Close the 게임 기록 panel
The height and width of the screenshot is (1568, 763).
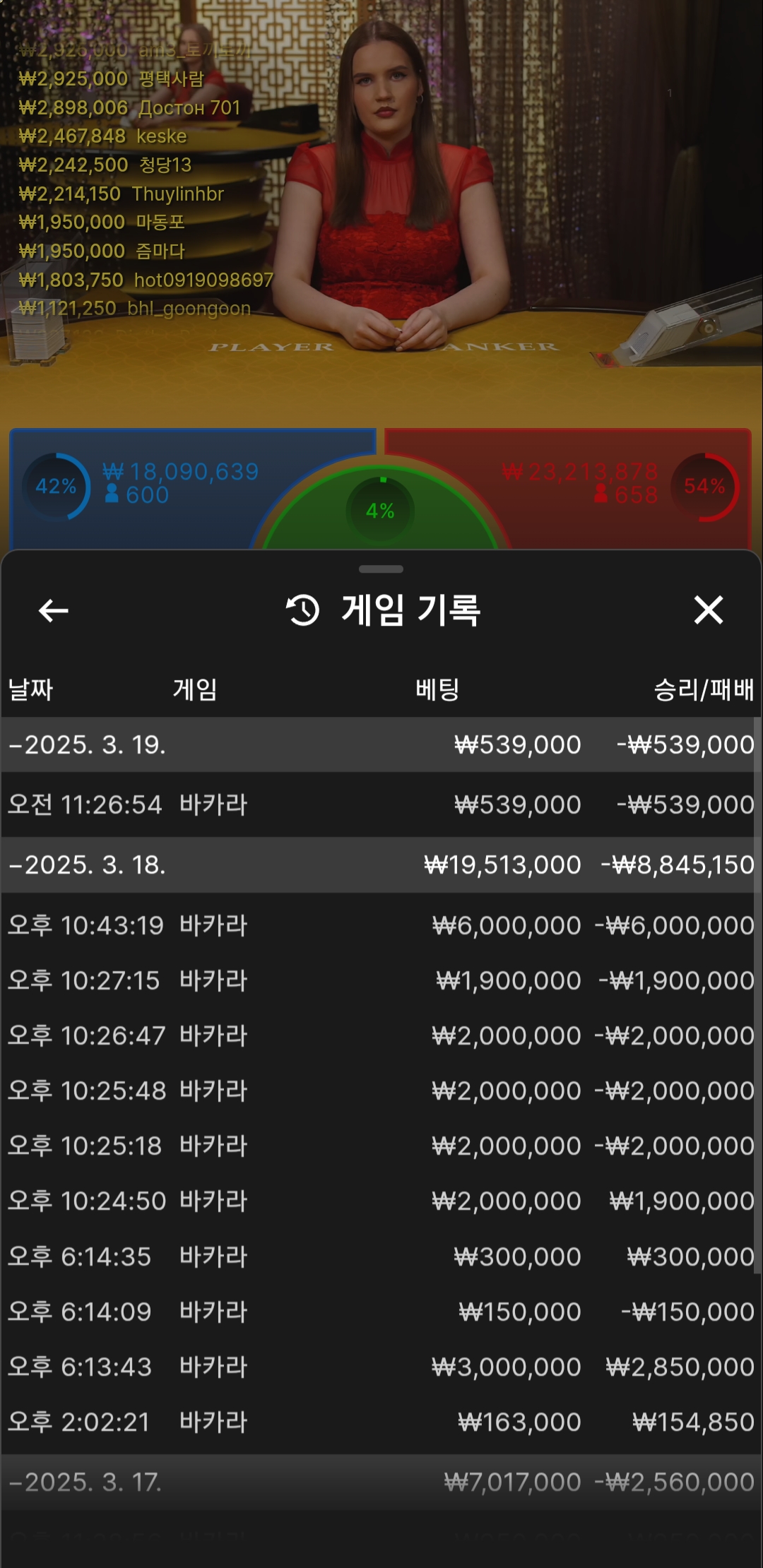[709, 610]
